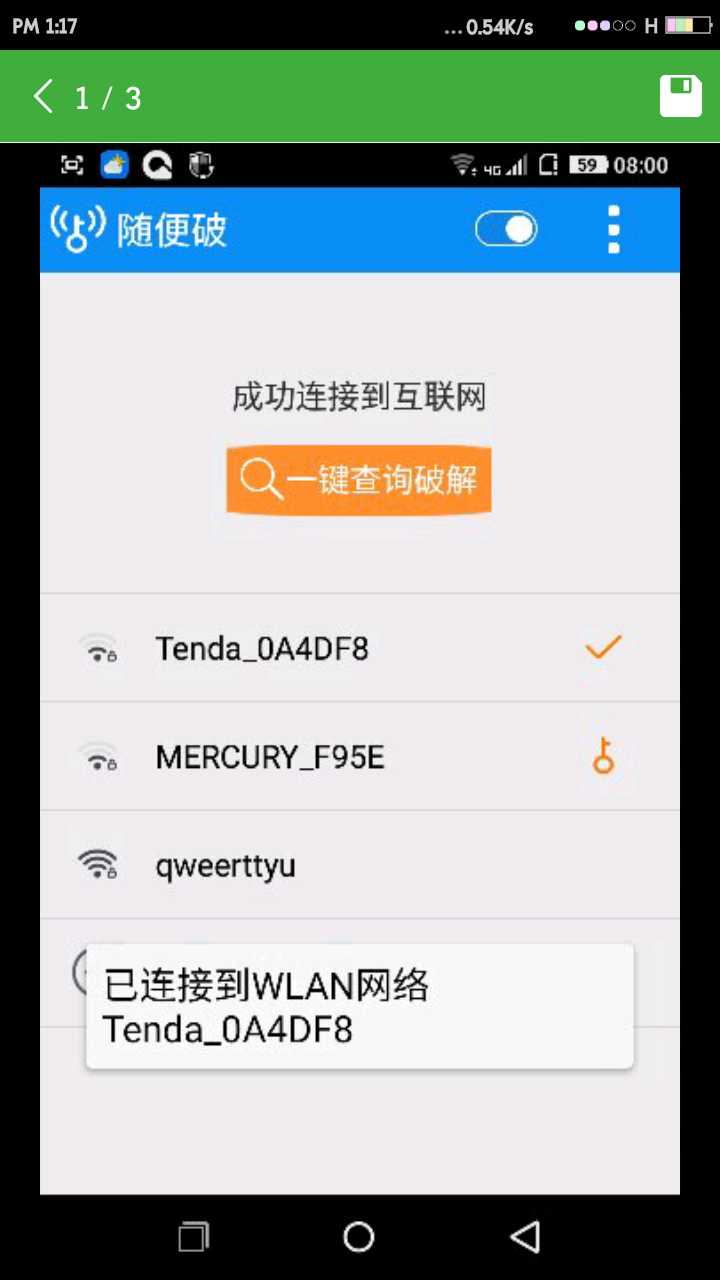Tap the recent apps square navigation button
Screen dimensions: 720x1280
point(193,1237)
